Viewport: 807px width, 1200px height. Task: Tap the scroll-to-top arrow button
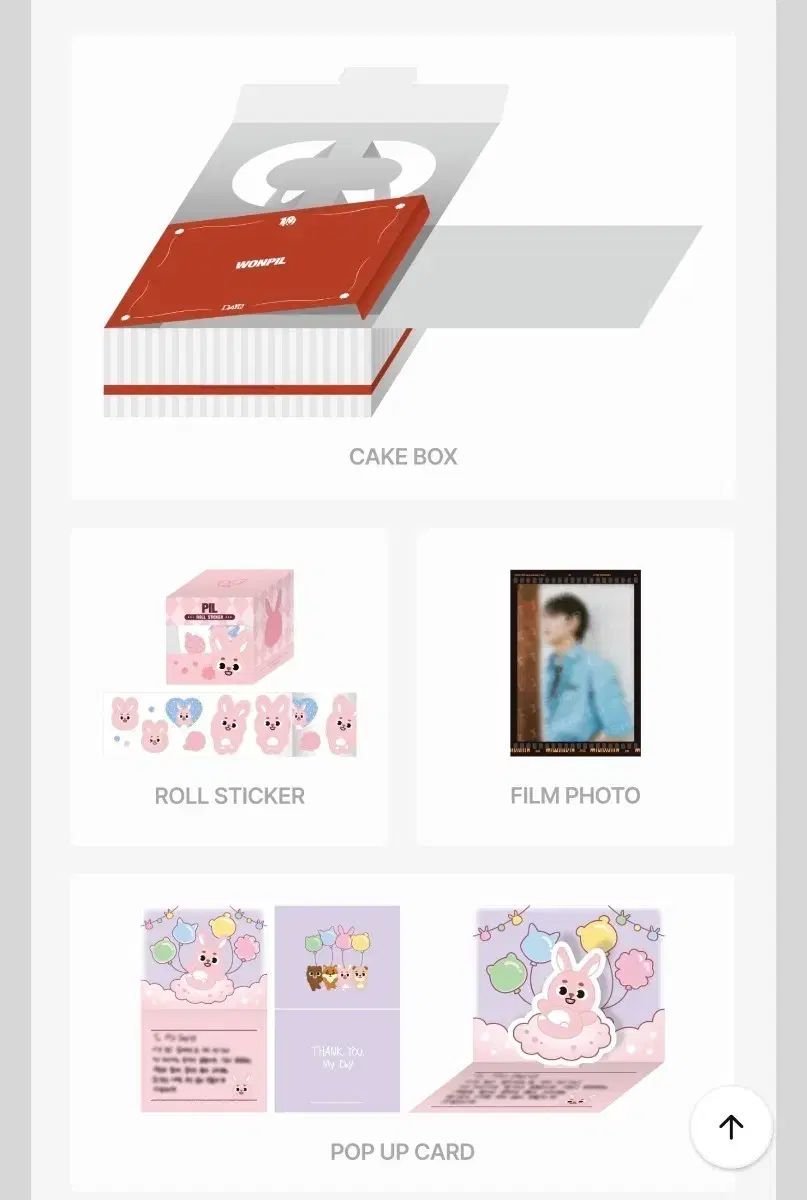click(731, 1127)
